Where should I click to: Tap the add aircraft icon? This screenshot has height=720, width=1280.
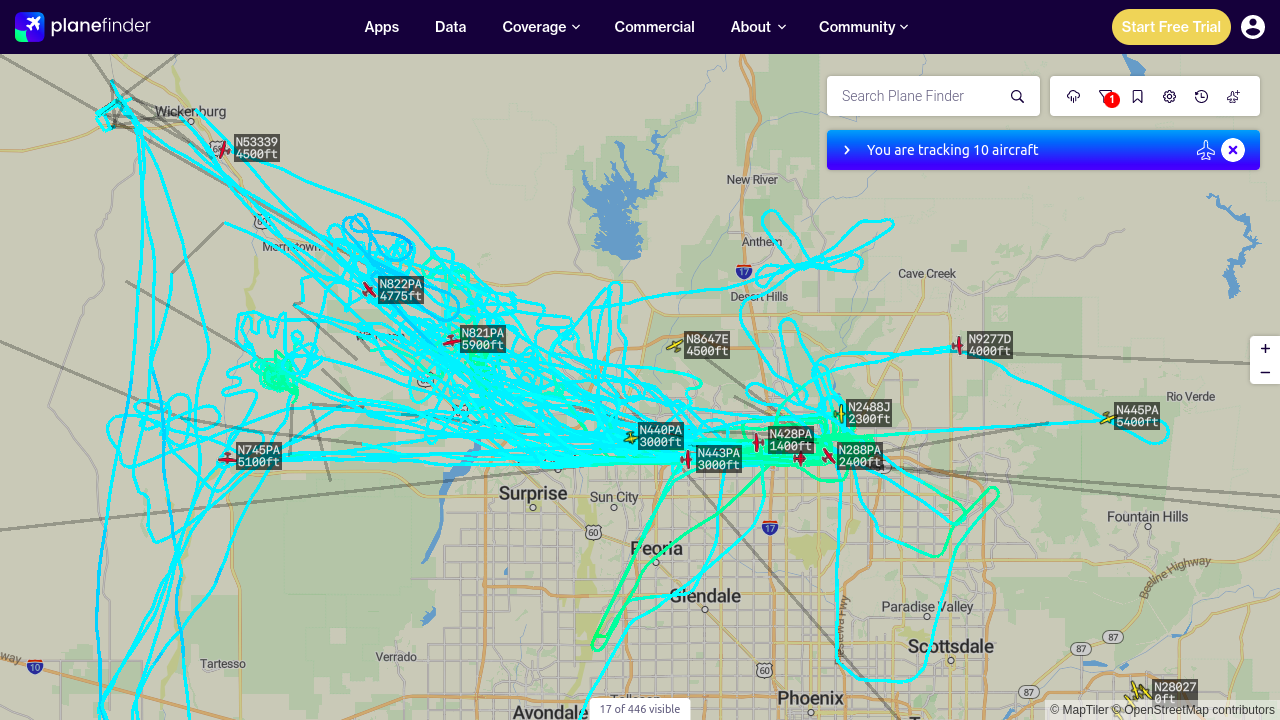pyautogui.click(x=1234, y=96)
